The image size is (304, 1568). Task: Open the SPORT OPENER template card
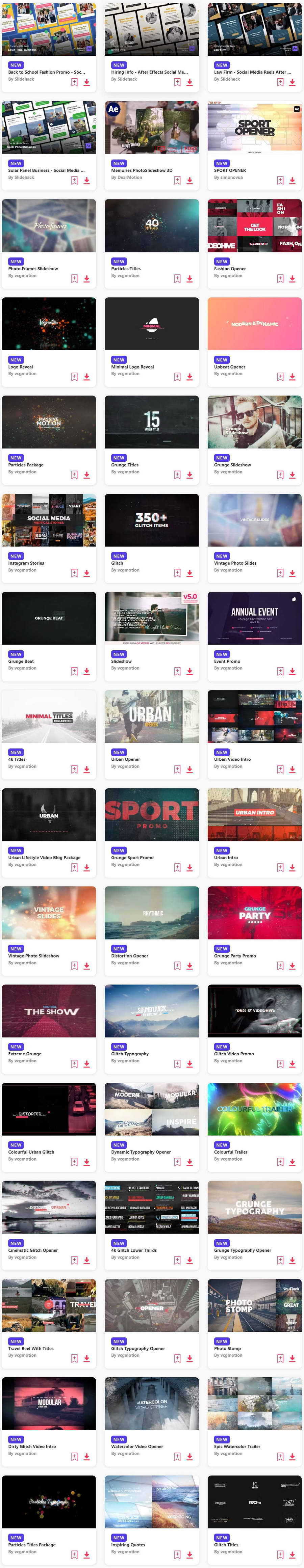(x=255, y=129)
